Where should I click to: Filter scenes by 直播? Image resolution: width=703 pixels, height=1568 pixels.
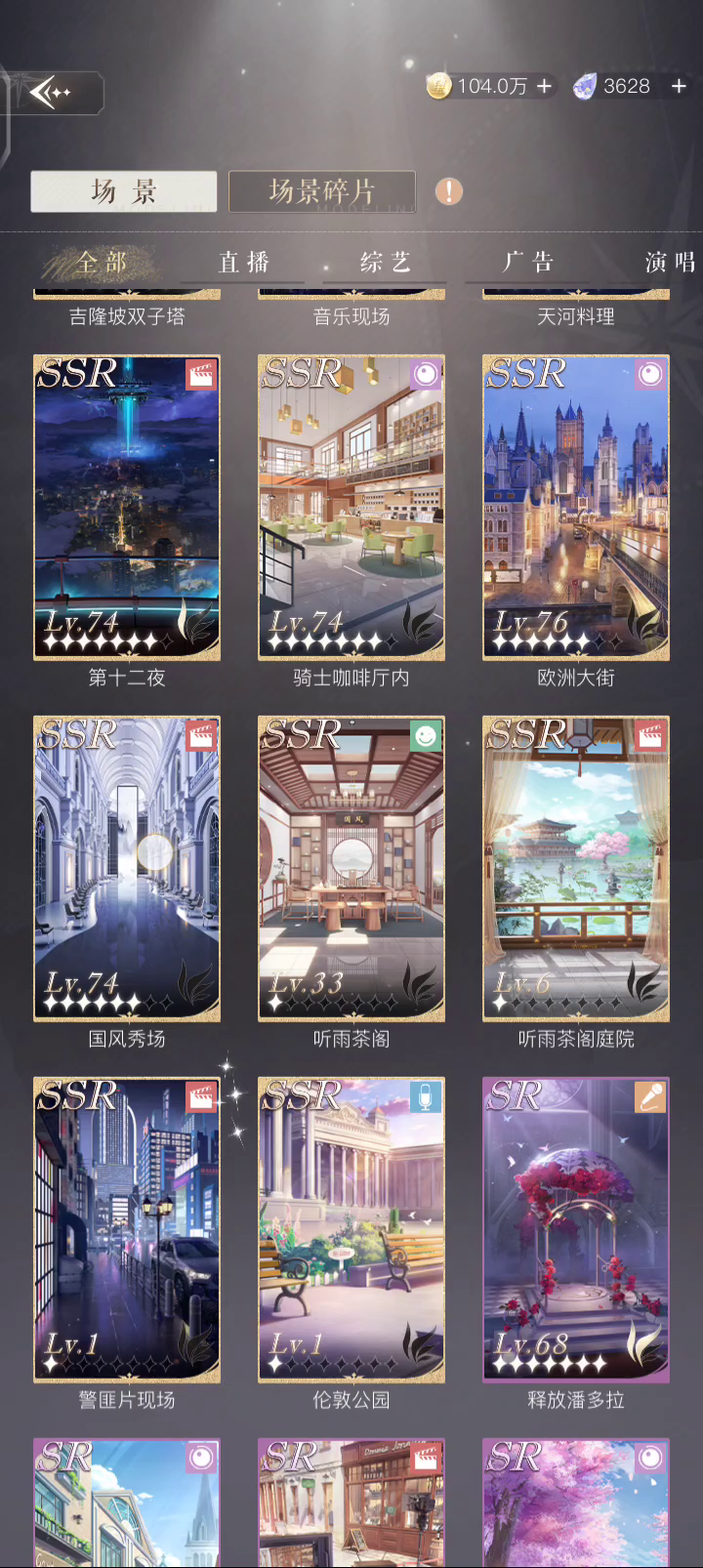coord(244,263)
